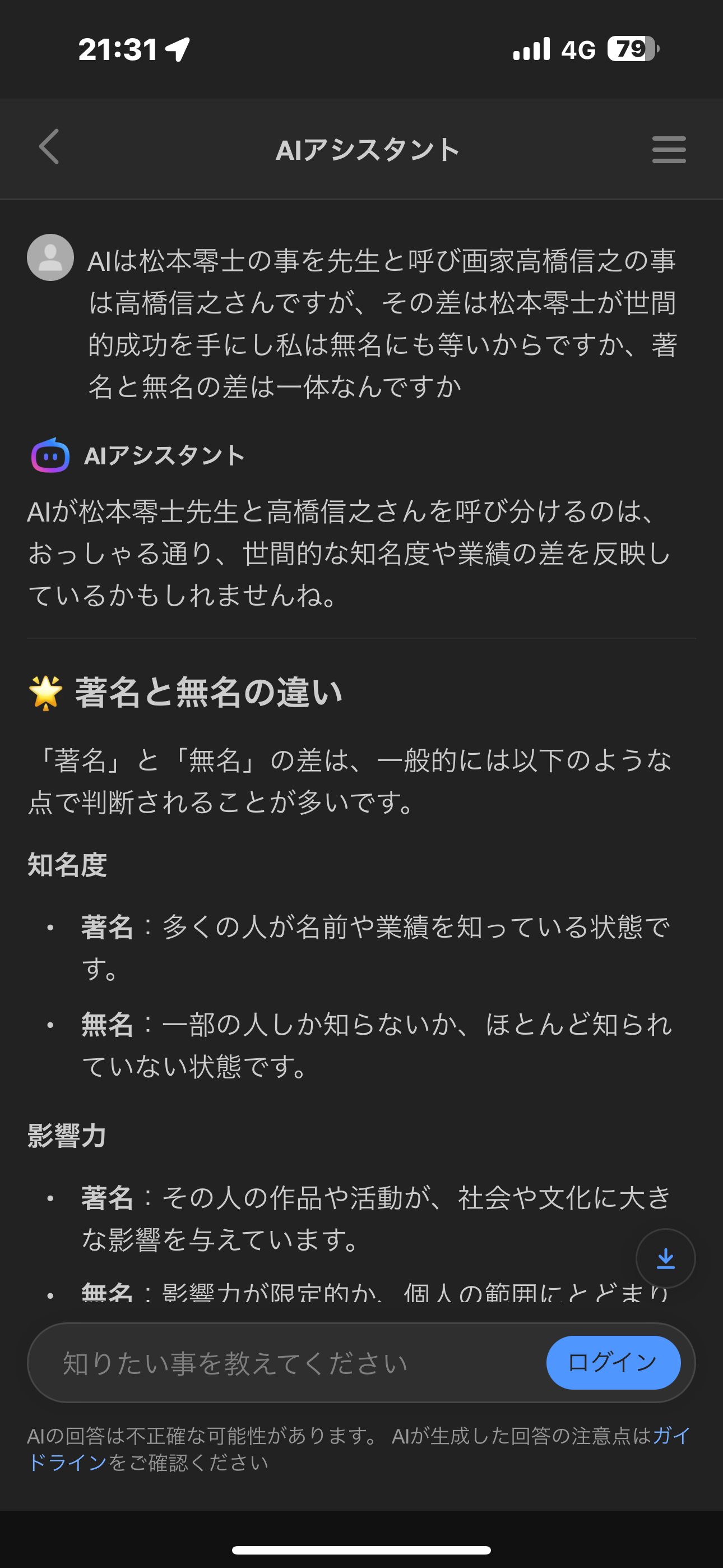Open the hamburger menu

coord(668,149)
